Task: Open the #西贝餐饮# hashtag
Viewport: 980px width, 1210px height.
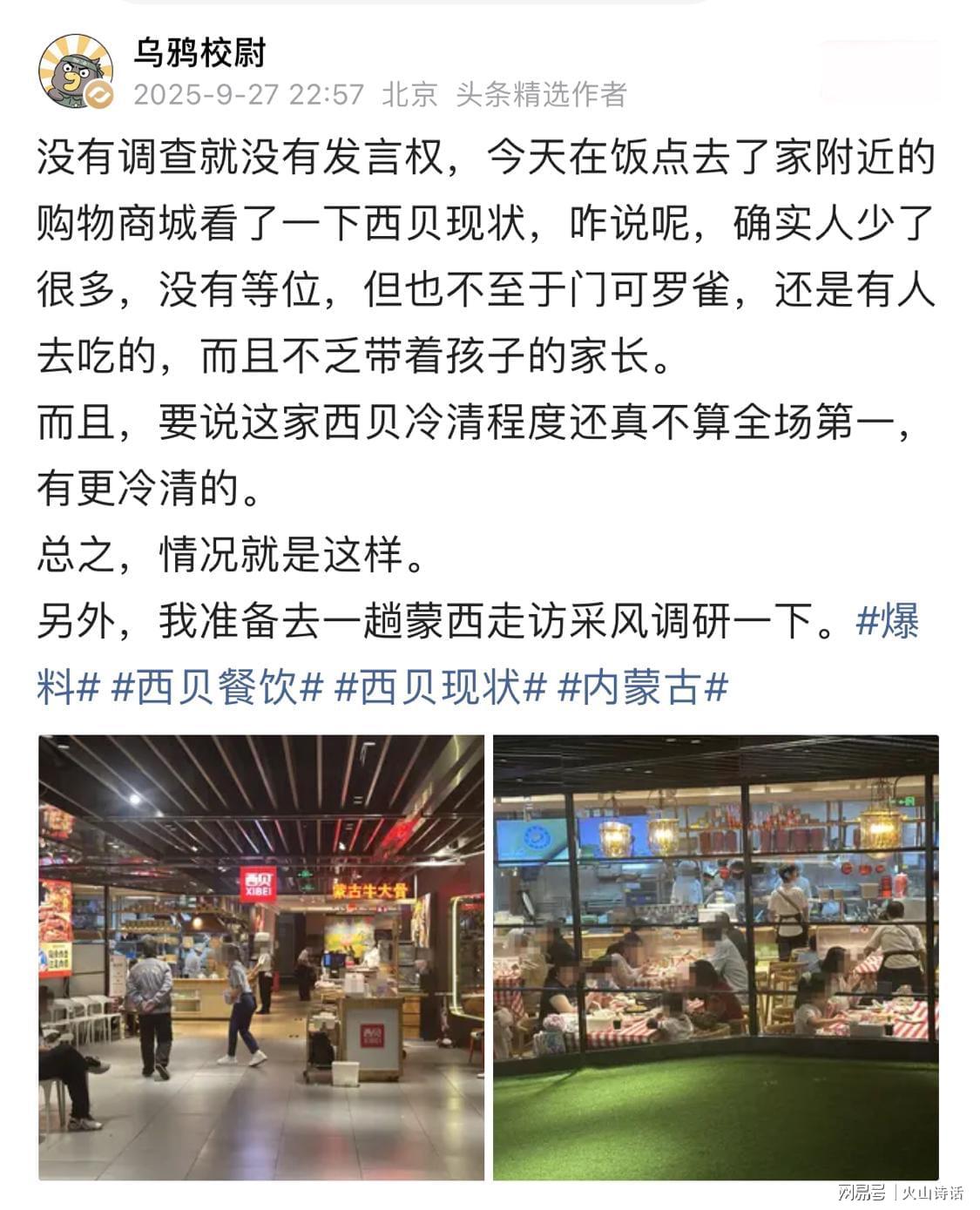Action: coord(218,690)
